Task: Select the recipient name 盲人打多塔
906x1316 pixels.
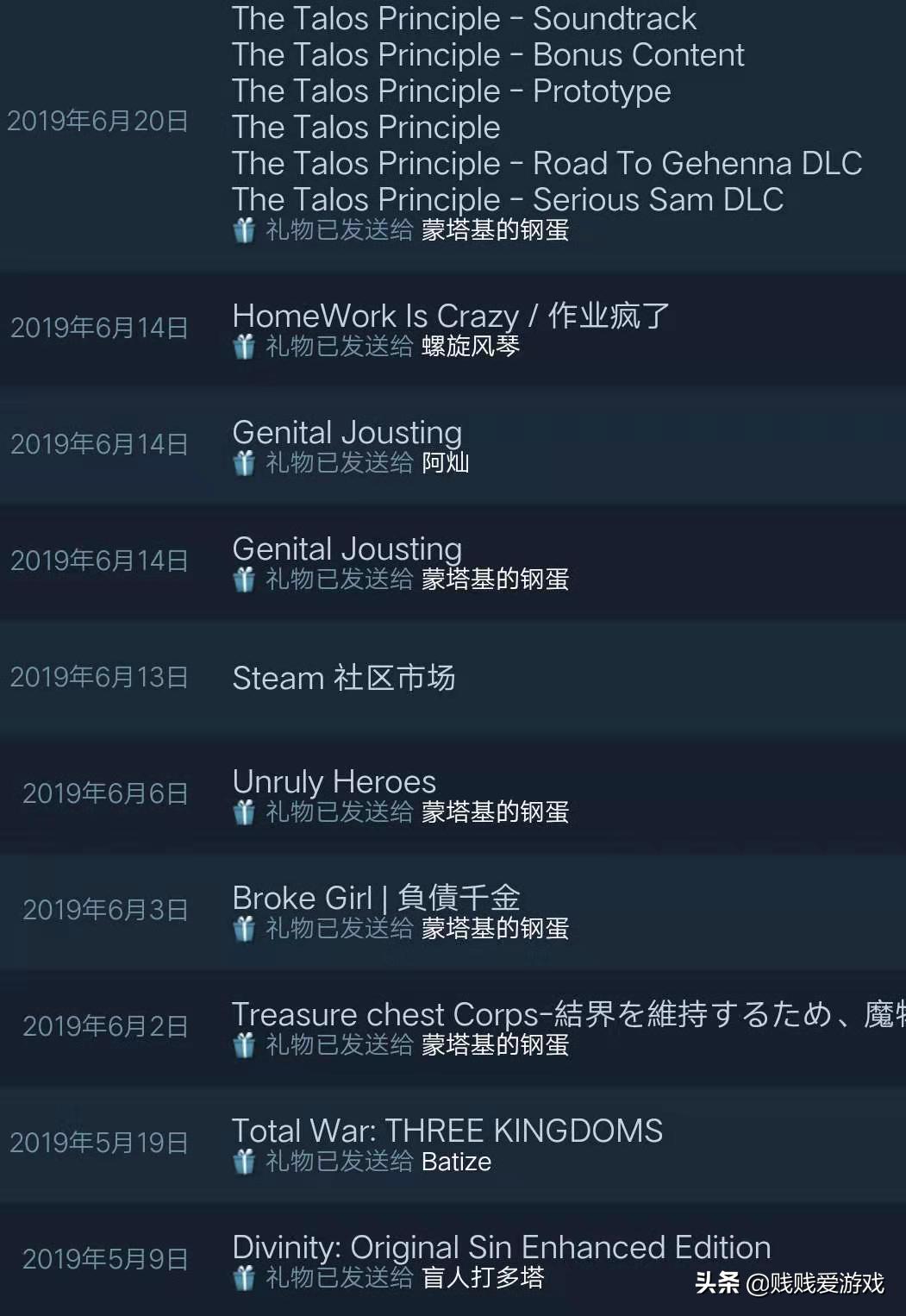Action: 481,1279
